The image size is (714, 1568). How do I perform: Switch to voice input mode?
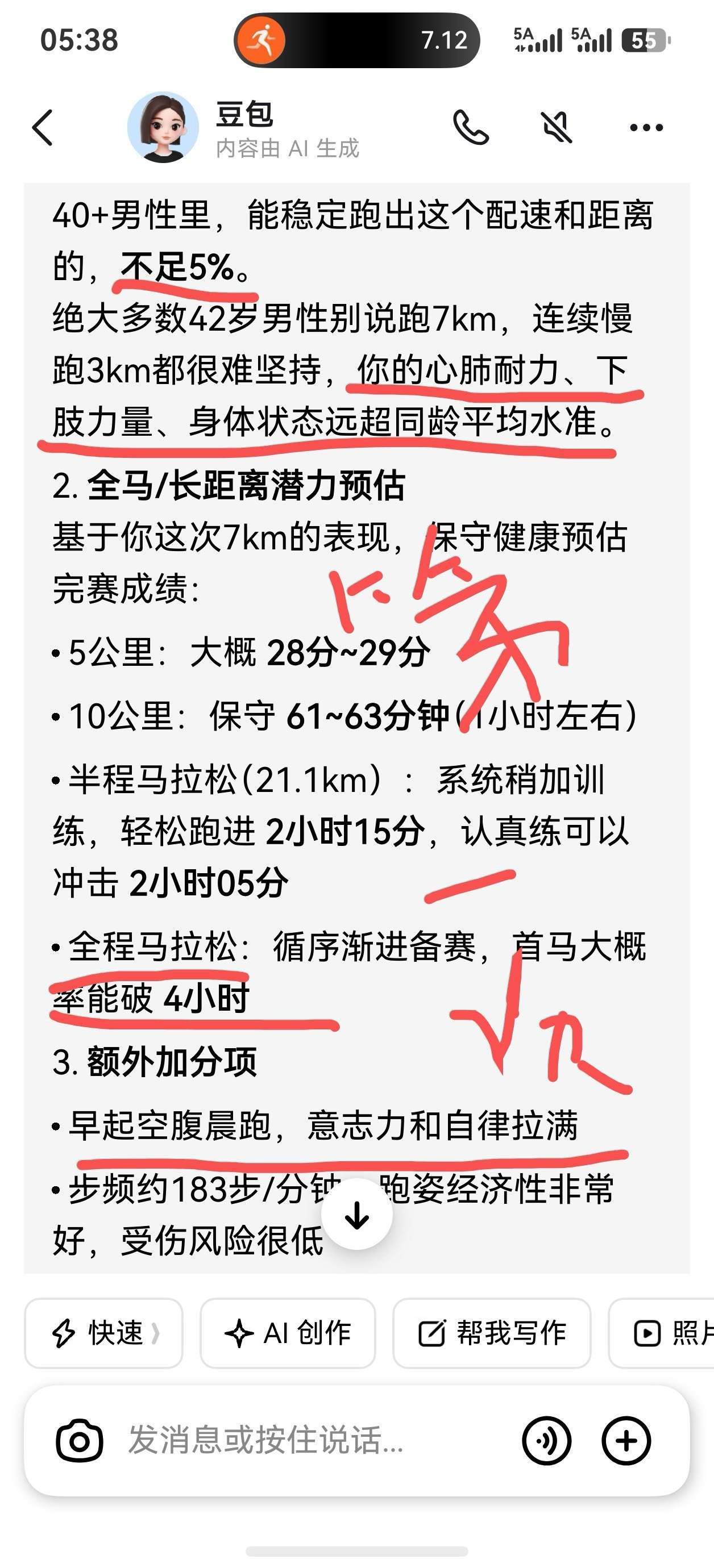point(546,1441)
